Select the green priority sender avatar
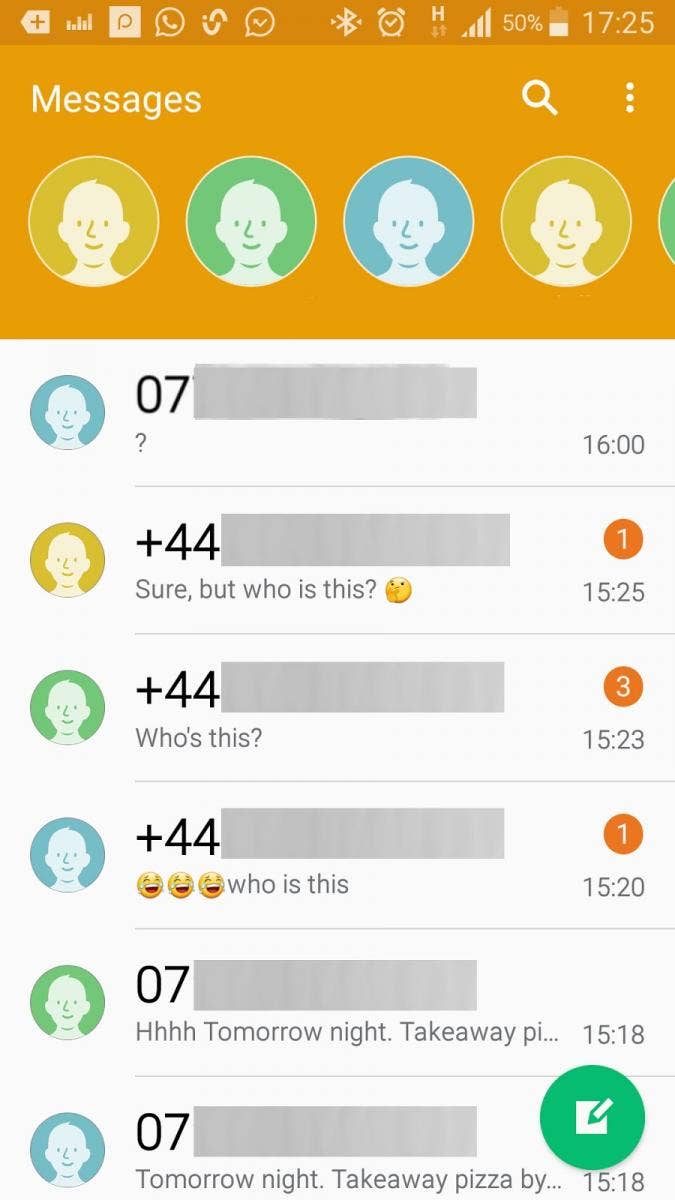The image size is (675, 1200). (251, 221)
